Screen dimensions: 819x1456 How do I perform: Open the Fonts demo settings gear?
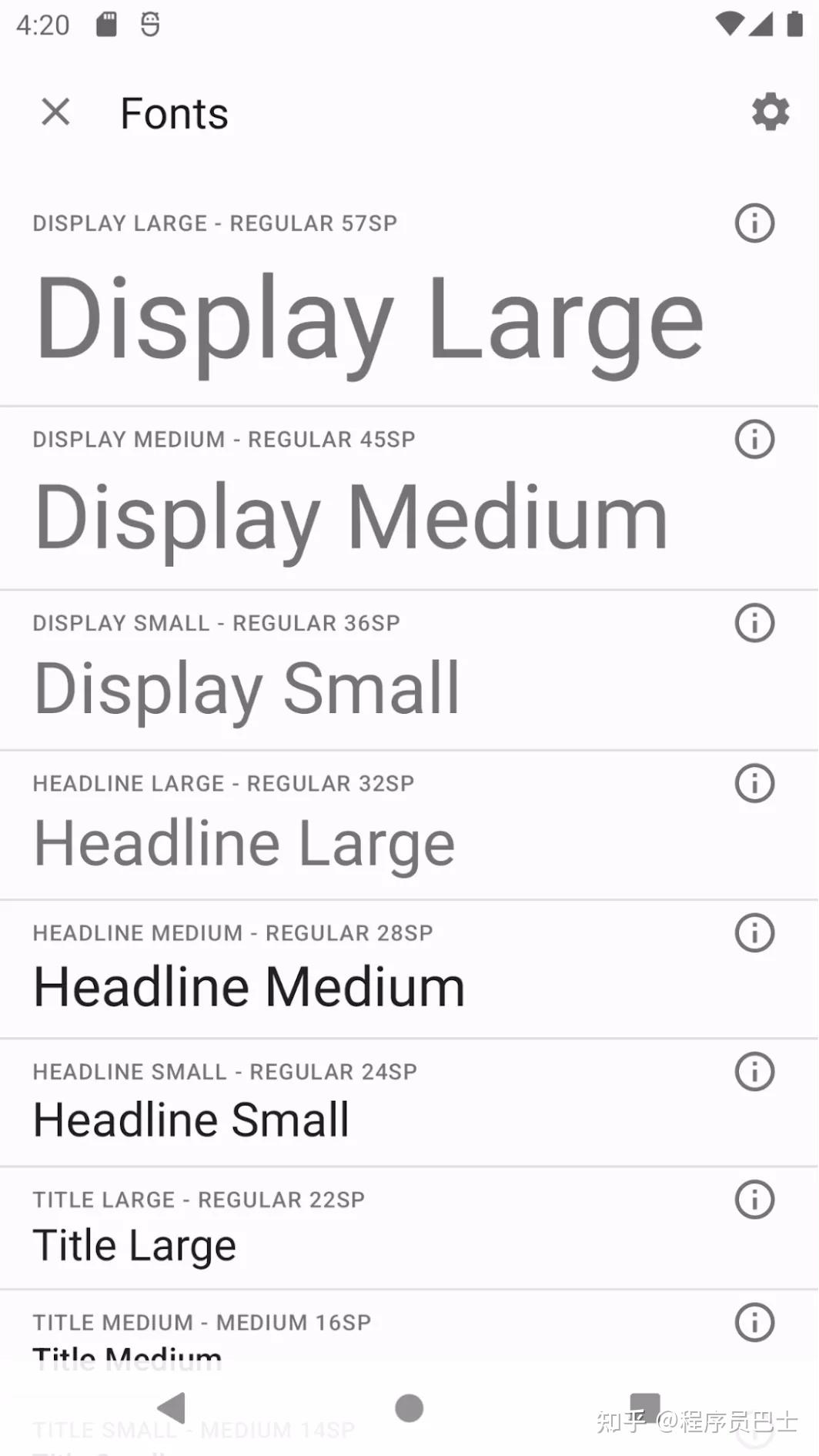[x=771, y=112]
